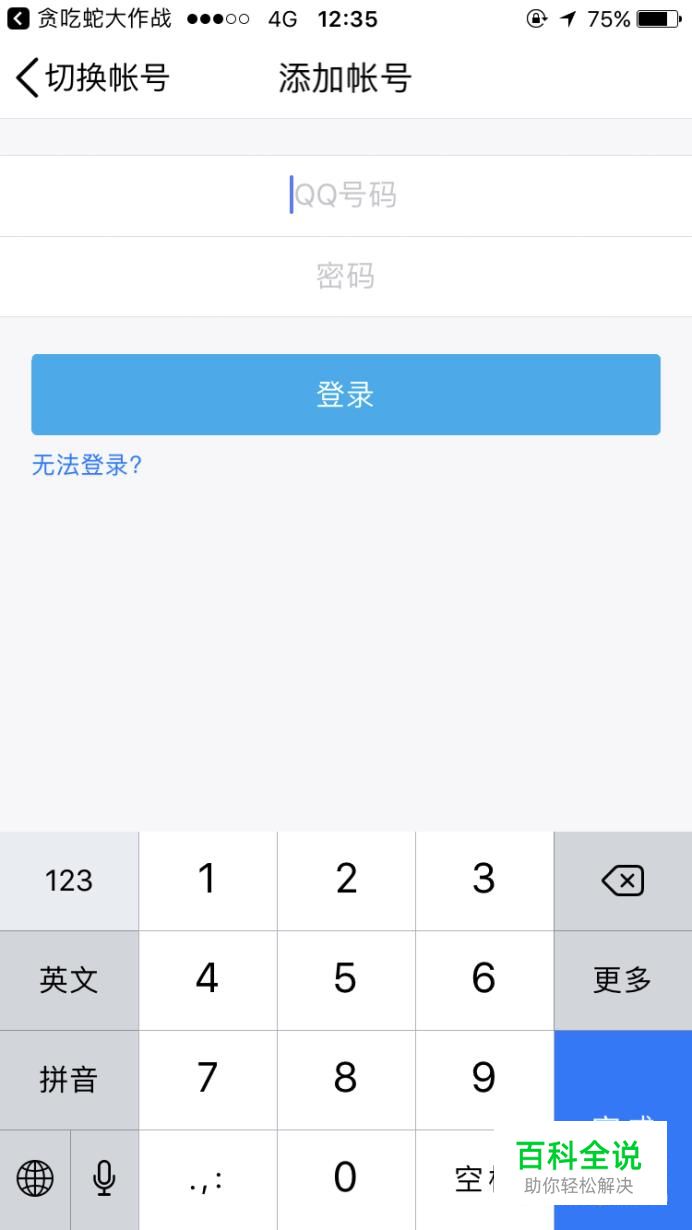Select the 密码 password field
This screenshot has width=692, height=1230.
point(345,276)
